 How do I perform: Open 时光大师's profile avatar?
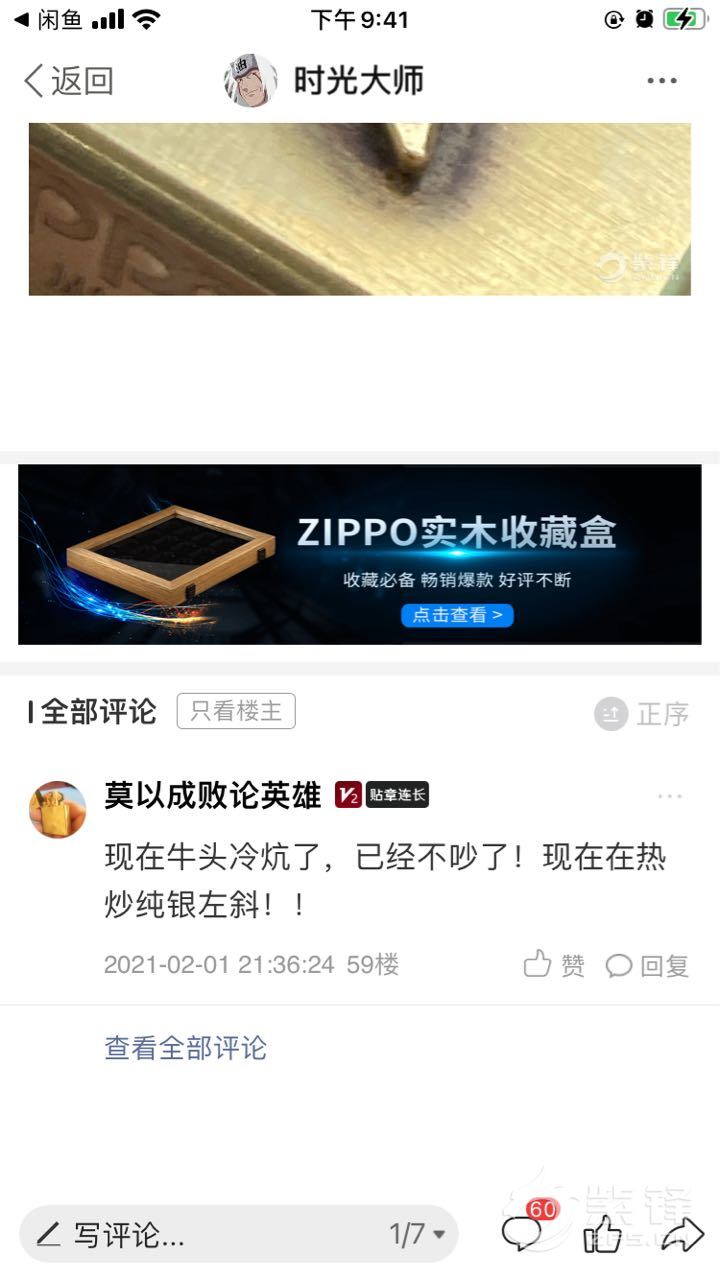pyautogui.click(x=250, y=81)
